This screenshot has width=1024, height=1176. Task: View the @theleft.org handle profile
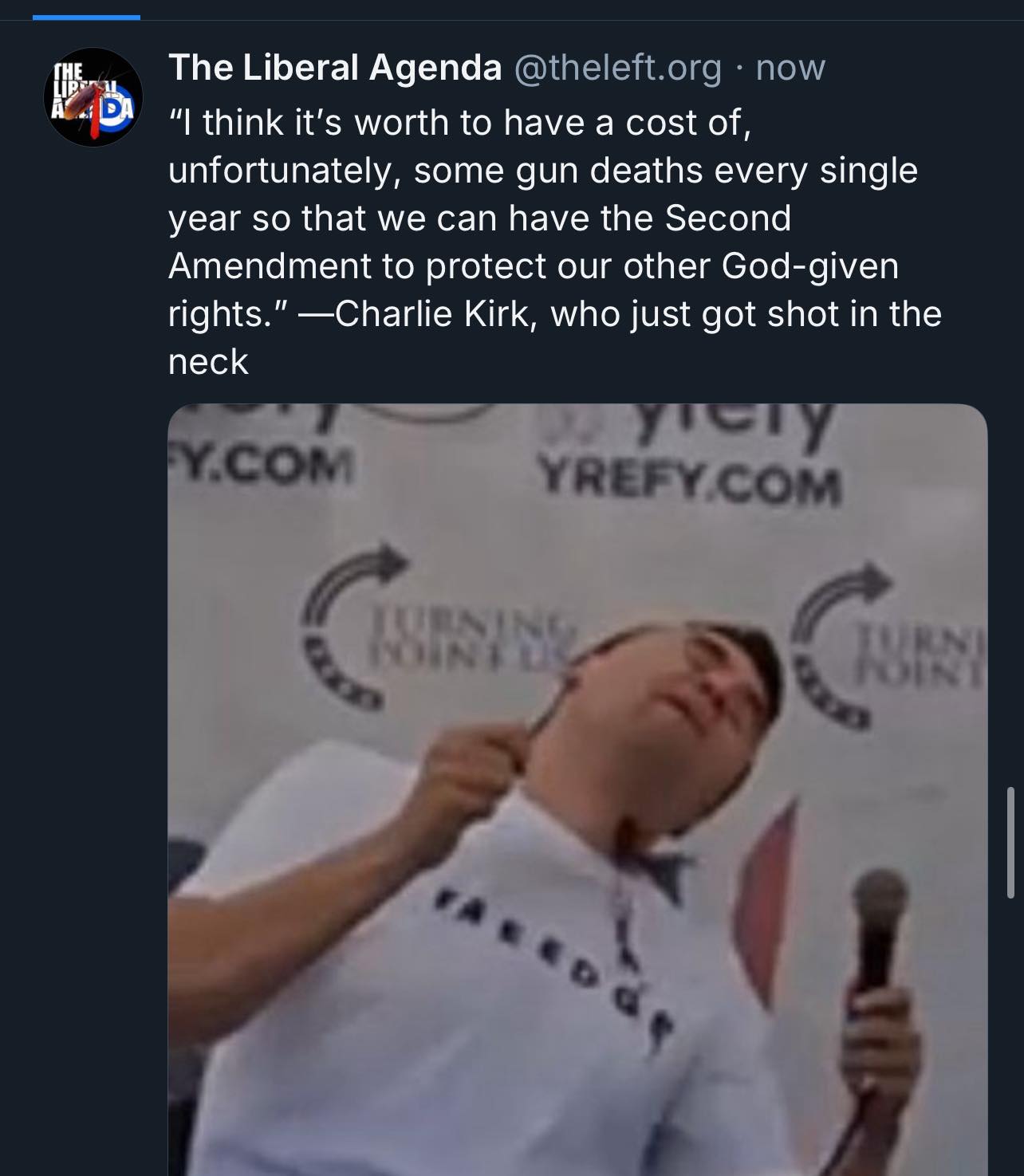618,68
